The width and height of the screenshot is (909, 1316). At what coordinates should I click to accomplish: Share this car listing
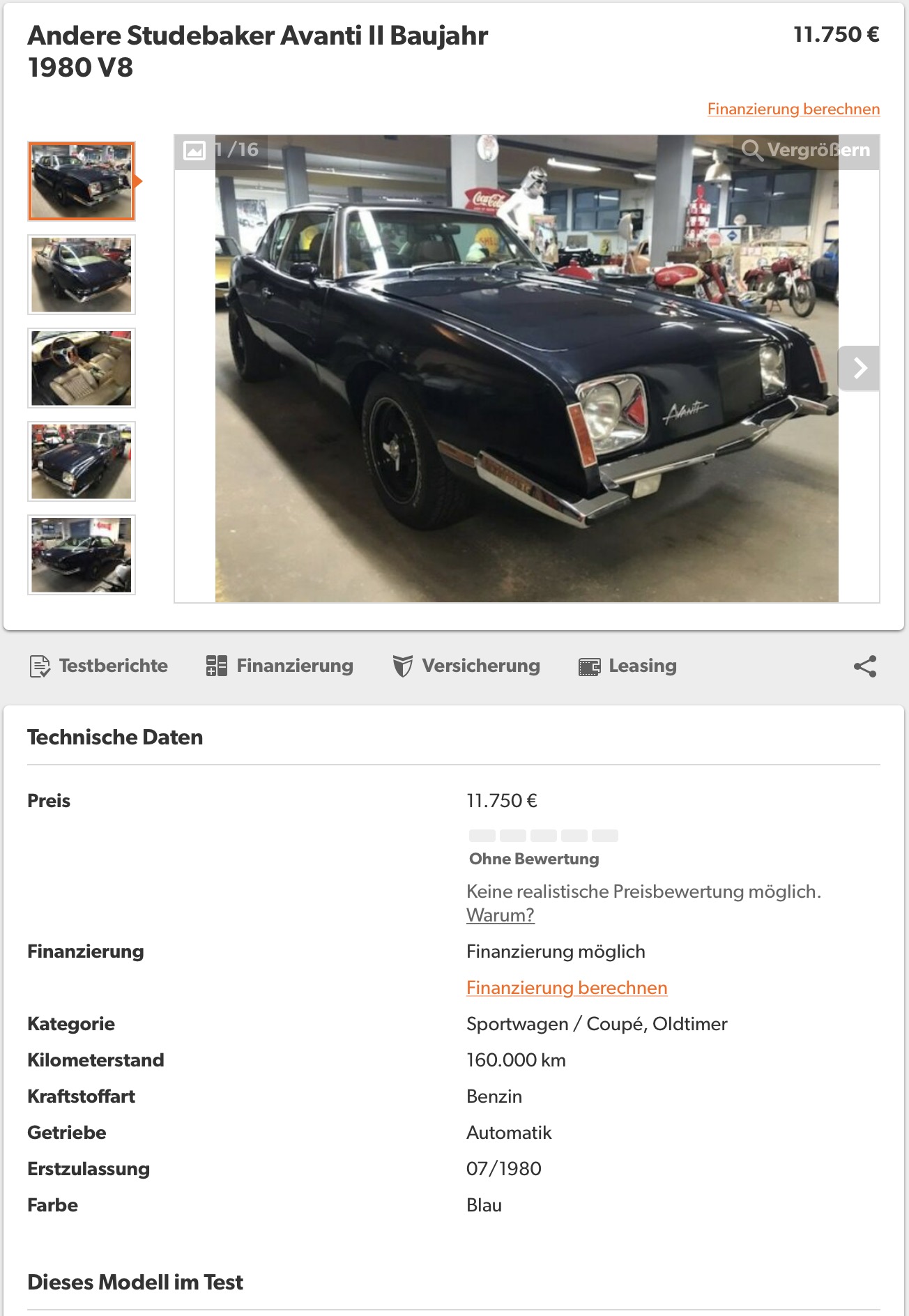pos(864,666)
